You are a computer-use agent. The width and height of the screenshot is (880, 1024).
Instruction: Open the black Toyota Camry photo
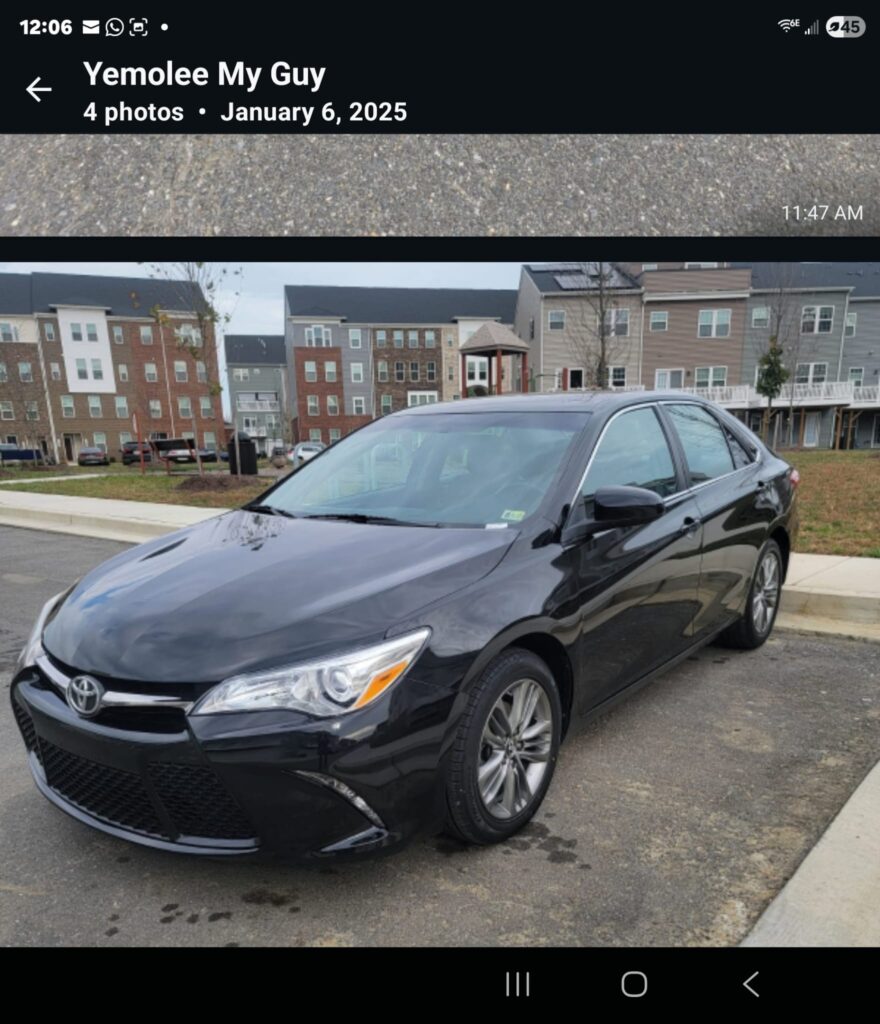coord(440,604)
